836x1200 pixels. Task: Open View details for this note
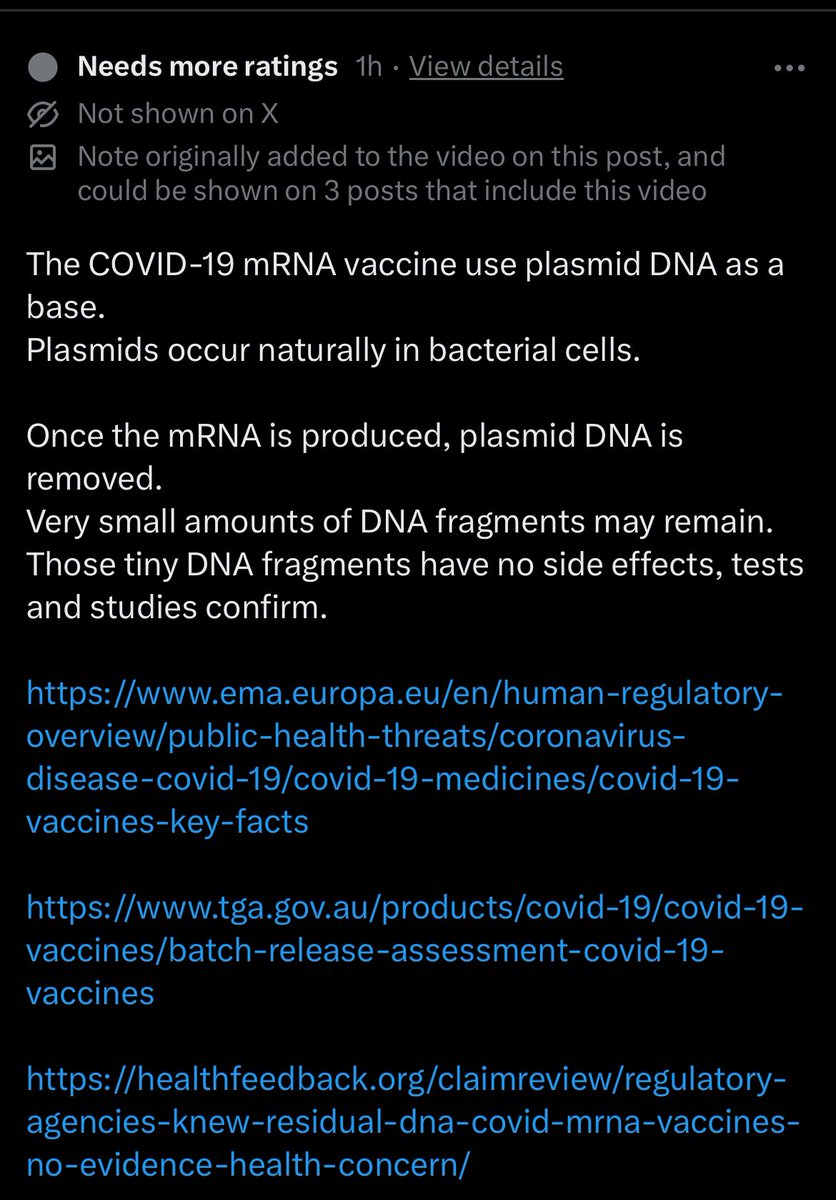click(486, 67)
